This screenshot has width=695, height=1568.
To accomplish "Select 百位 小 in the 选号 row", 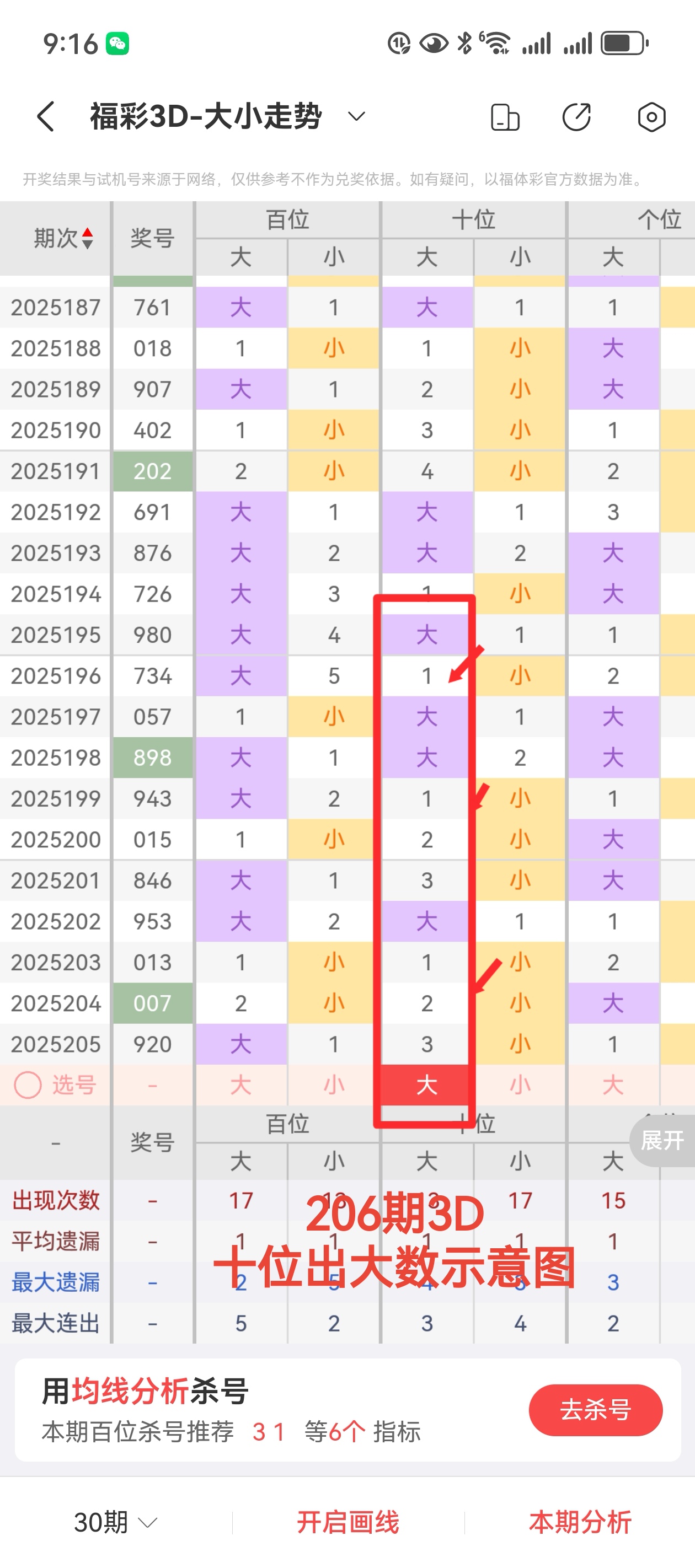I will pyautogui.click(x=334, y=1084).
